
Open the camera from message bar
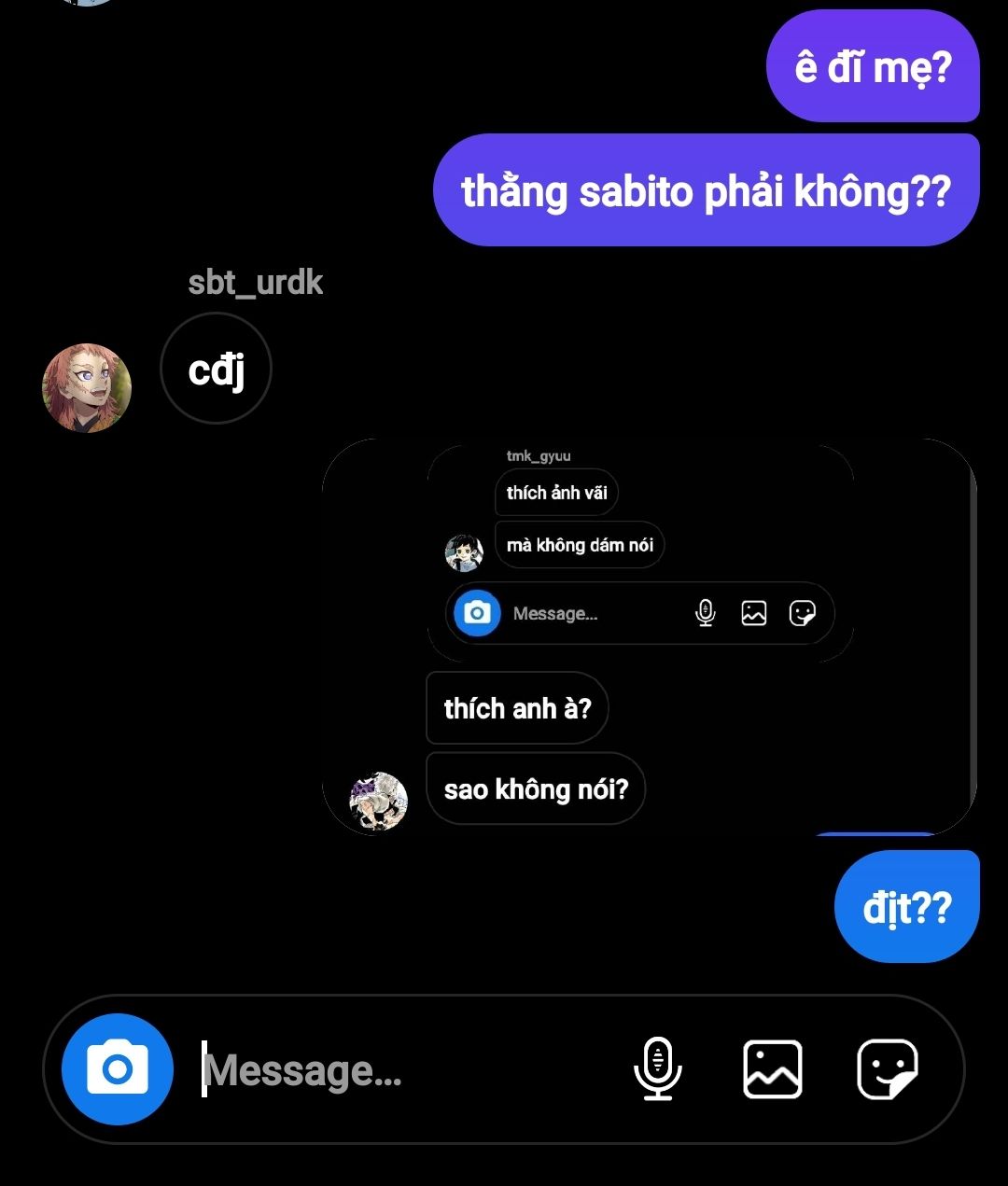[x=118, y=1068]
